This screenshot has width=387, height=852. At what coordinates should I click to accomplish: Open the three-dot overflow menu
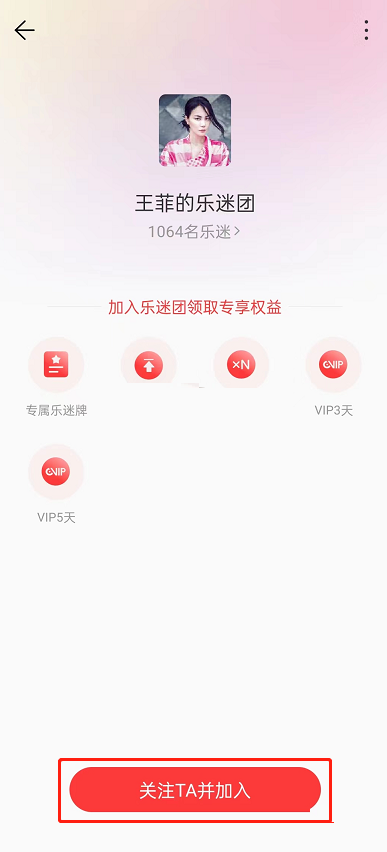[366, 30]
